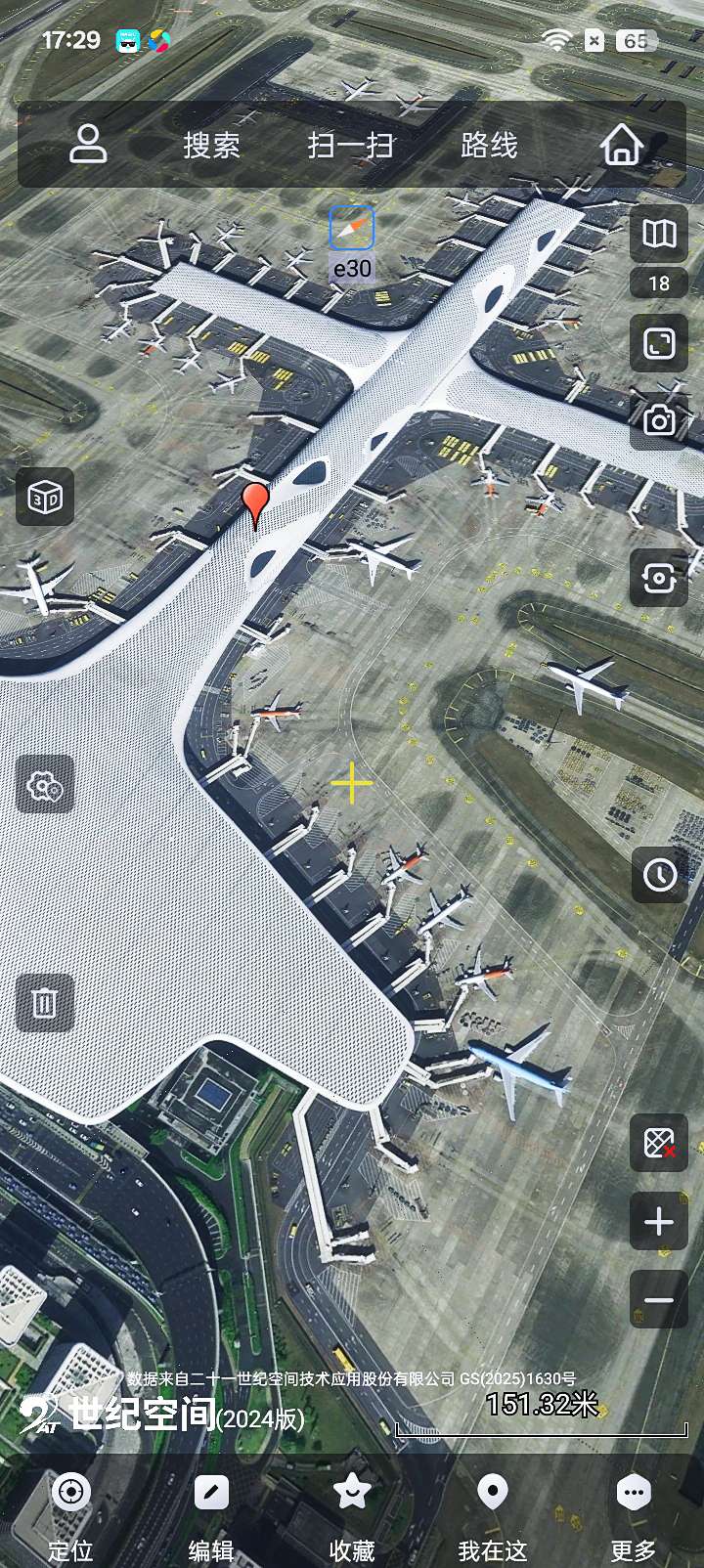Go to the home icon

[x=621, y=145]
